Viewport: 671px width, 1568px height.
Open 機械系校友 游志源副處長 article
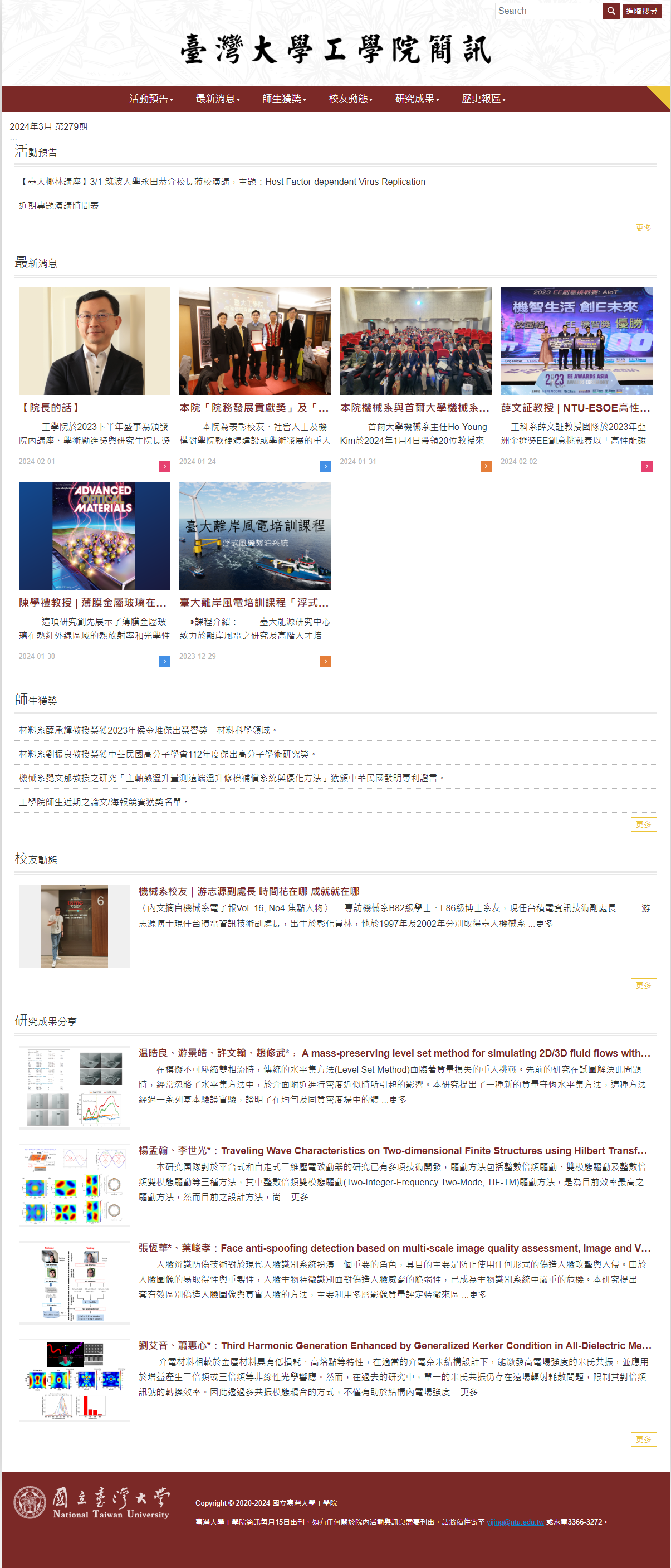coord(249,891)
